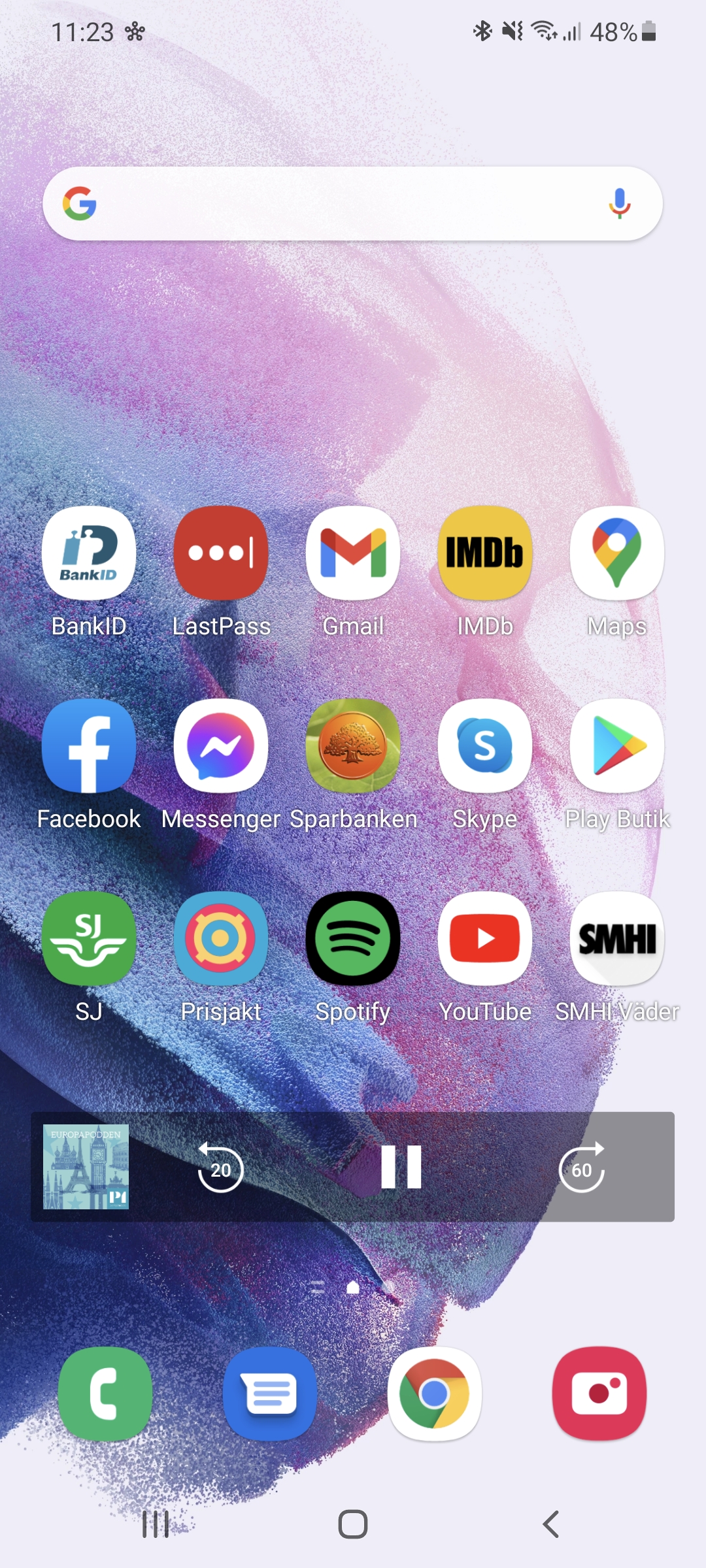Open the SJ train app

click(89, 939)
